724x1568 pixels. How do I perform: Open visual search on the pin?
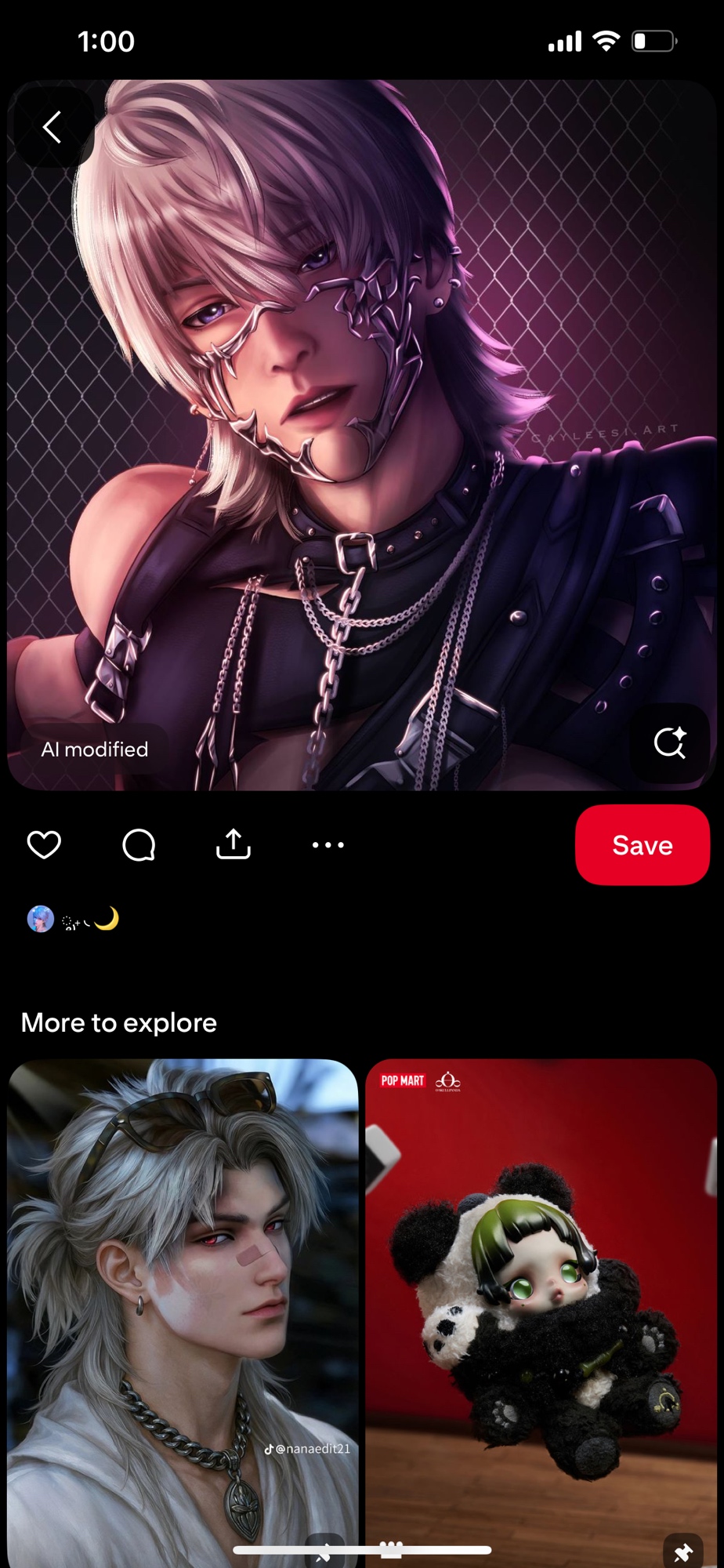point(670,742)
